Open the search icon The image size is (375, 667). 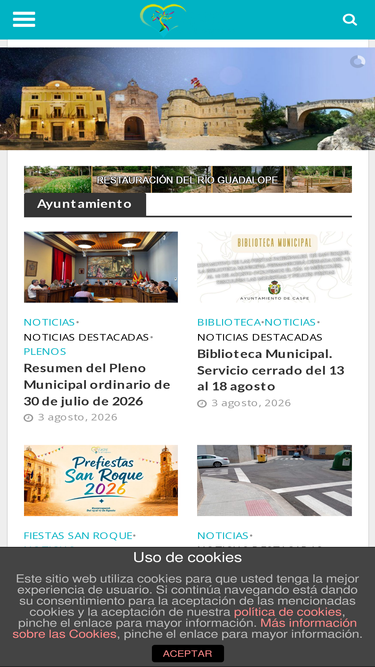pyautogui.click(x=349, y=20)
